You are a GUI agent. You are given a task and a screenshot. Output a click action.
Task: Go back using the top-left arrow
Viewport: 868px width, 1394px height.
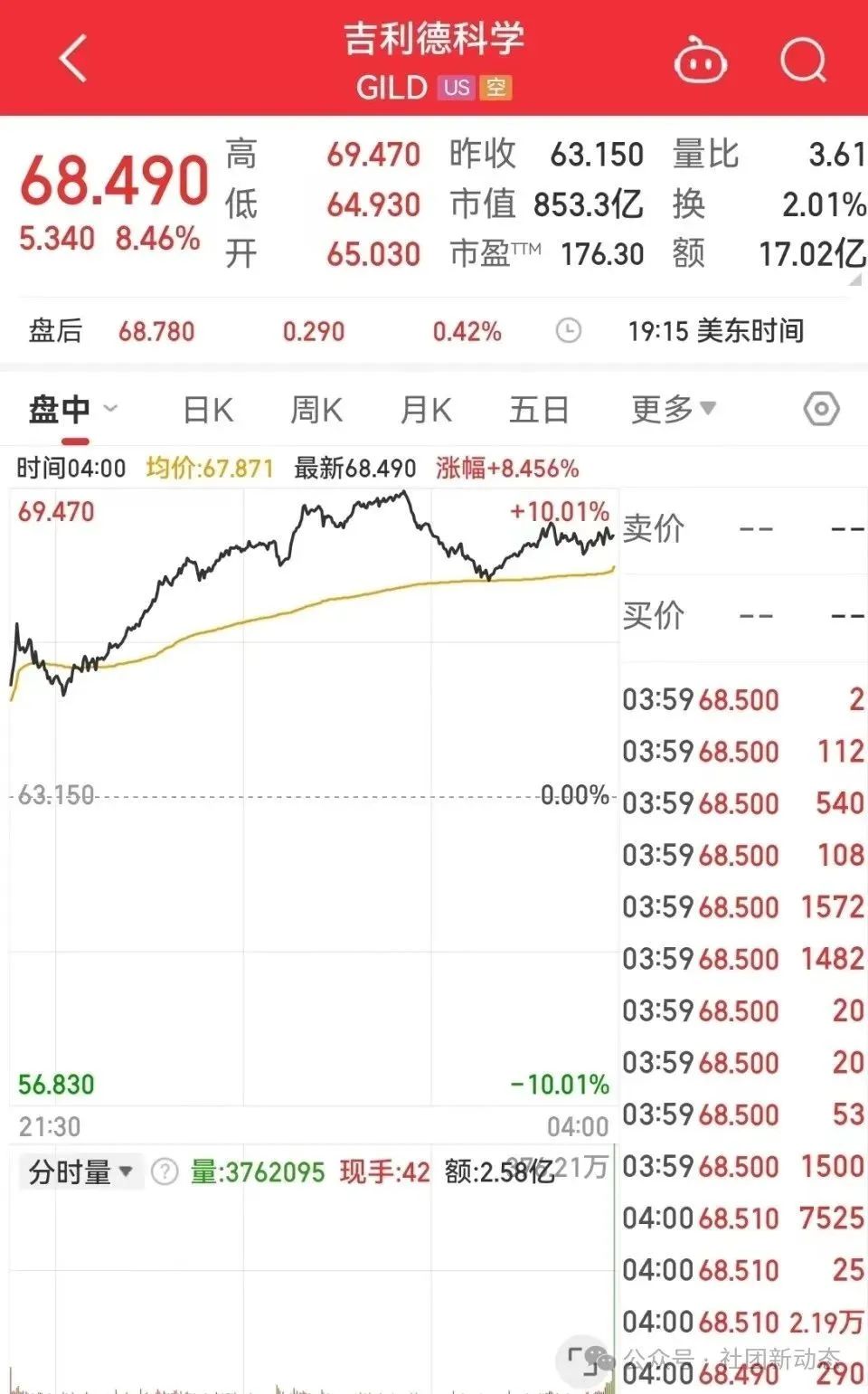[x=73, y=60]
